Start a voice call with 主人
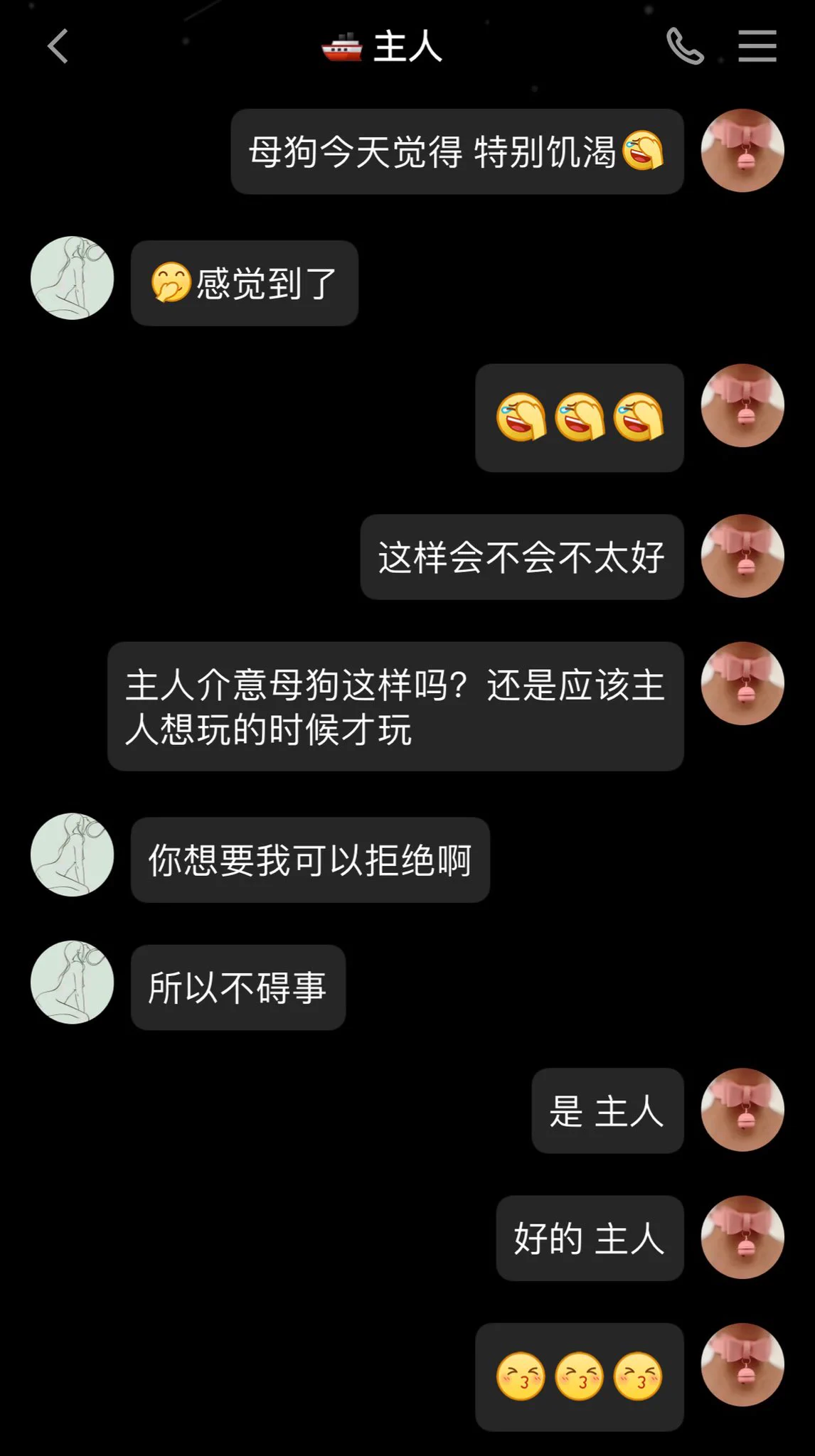This screenshot has width=815, height=1456. [684, 47]
